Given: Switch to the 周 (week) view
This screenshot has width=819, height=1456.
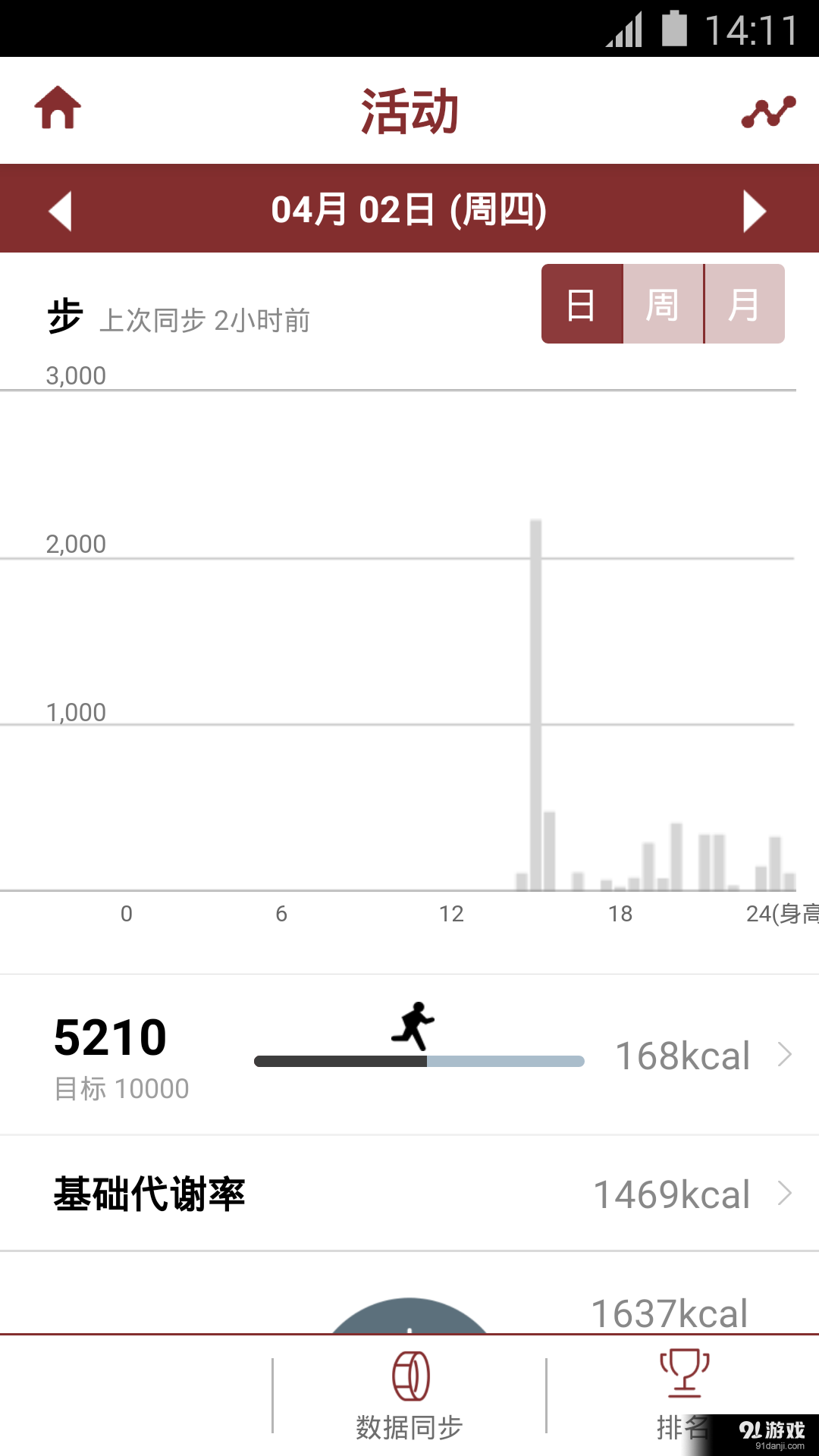Looking at the screenshot, I should pos(664,304).
